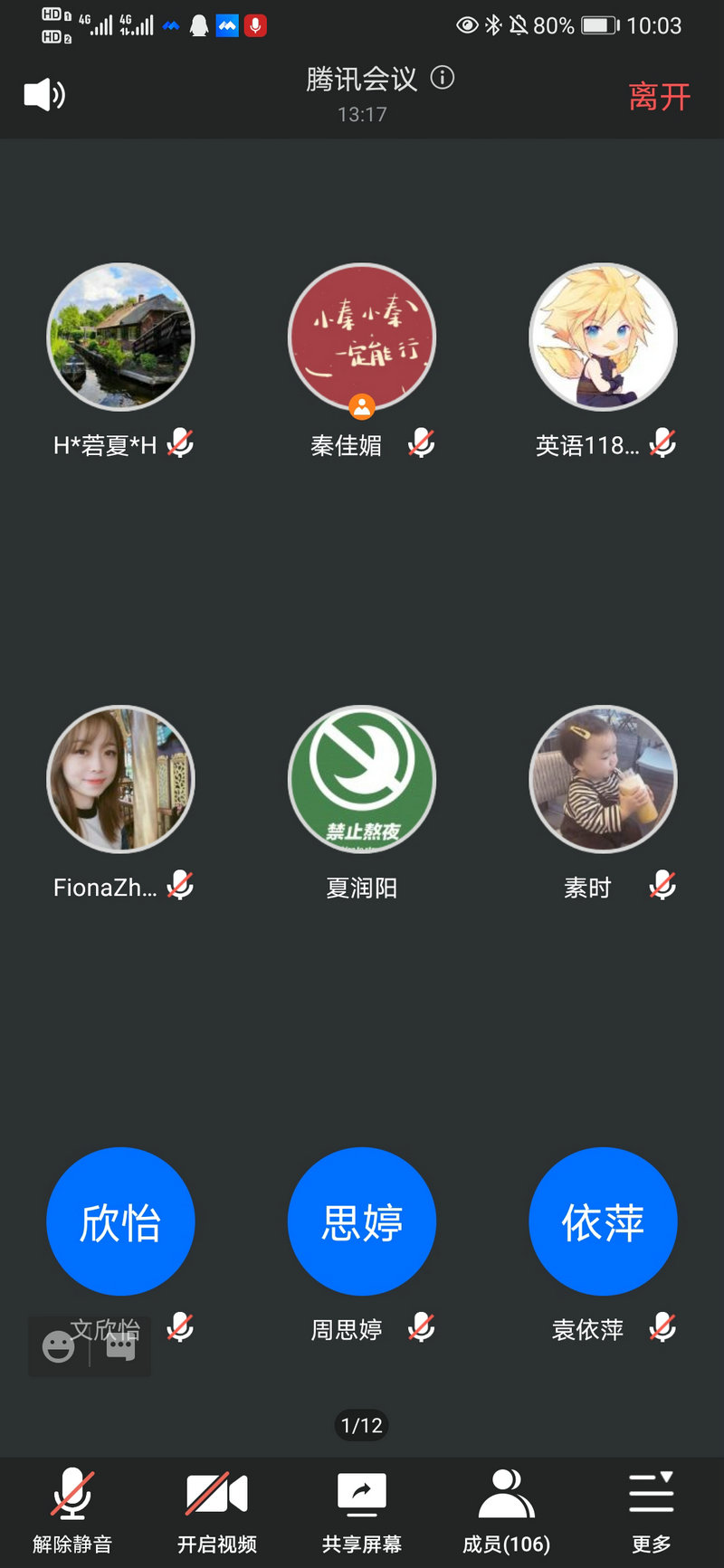The height and width of the screenshot is (1568, 724).
Task: Select 周思婷's 思婷 avatar
Action: click(x=362, y=1221)
